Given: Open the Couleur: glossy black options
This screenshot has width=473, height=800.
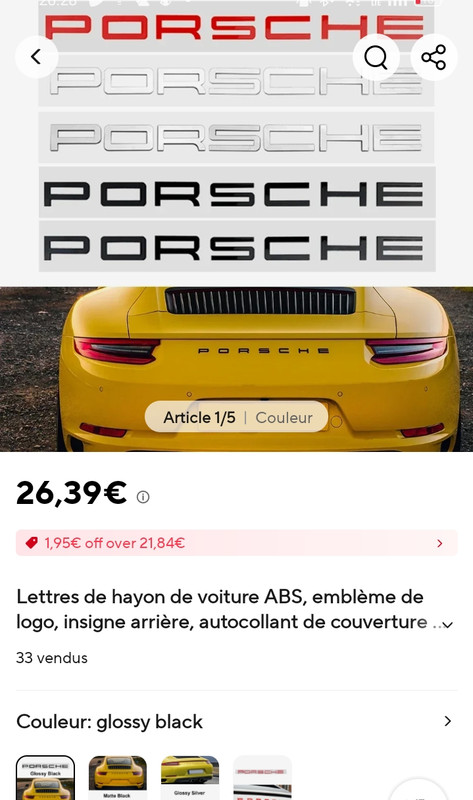Looking at the screenshot, I should point(236,721).
